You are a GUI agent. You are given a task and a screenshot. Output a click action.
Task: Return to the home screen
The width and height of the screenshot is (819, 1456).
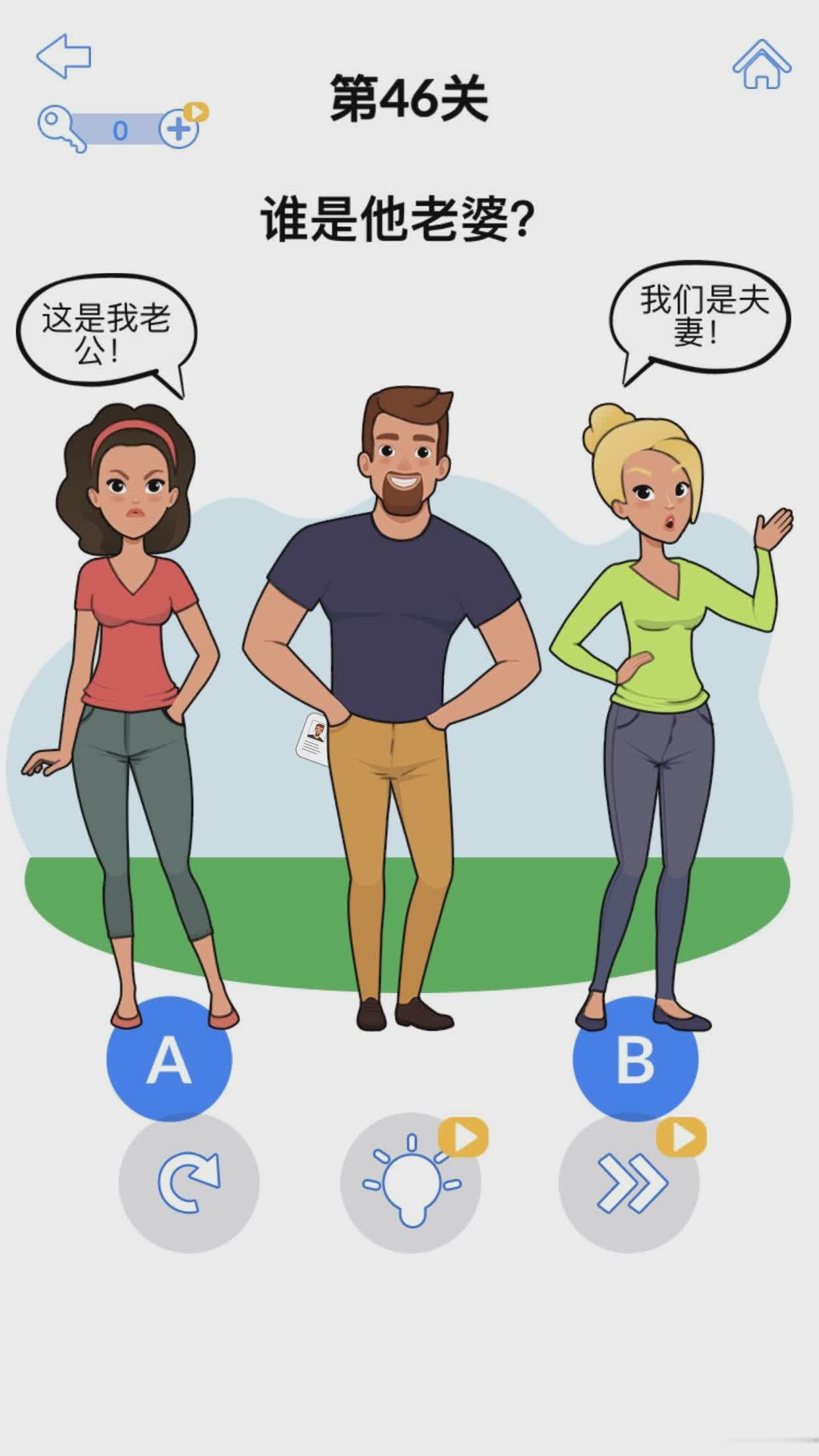click(x=762, y=64)
